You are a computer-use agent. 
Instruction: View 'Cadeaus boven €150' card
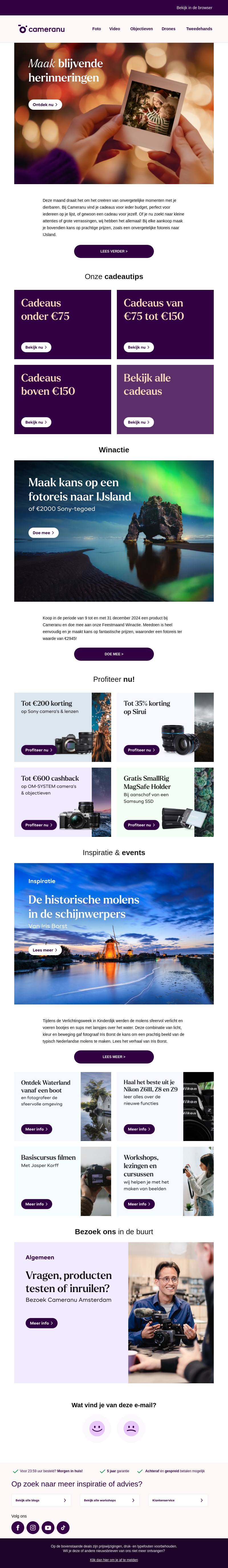tap(36, 422)
